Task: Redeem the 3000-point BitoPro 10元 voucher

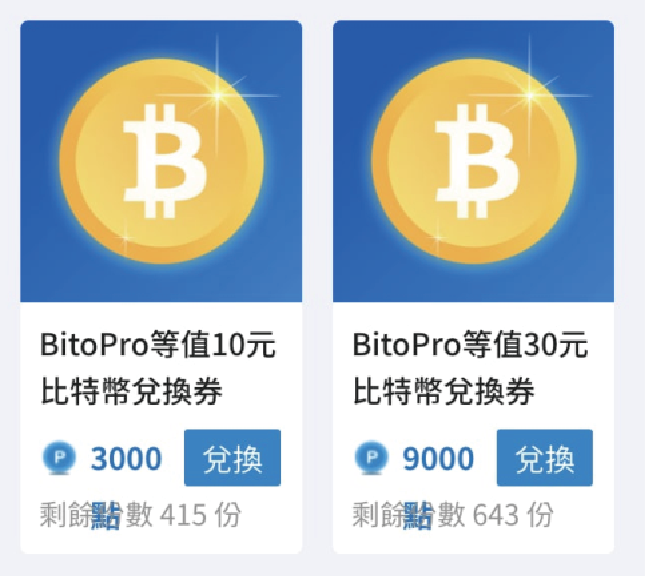Action: [232, 458]
